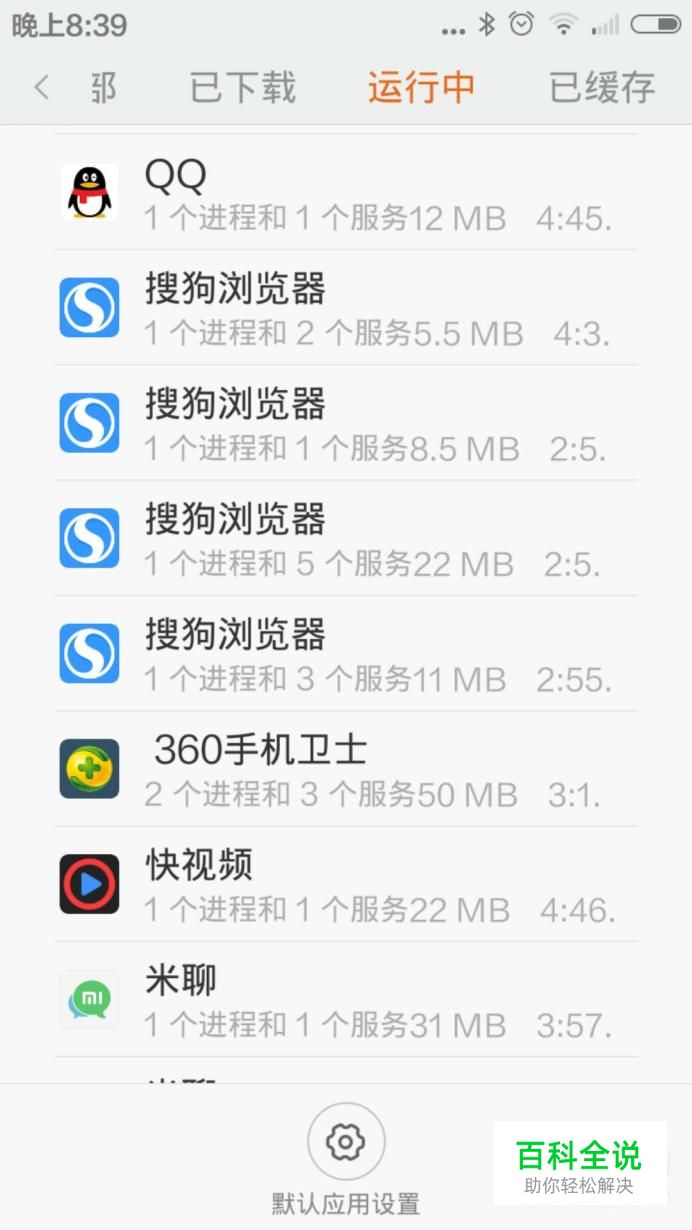Open the 搜狗浏览器 row using 11 MB
Screen dimensions: 692x1230
coord(345,654)
